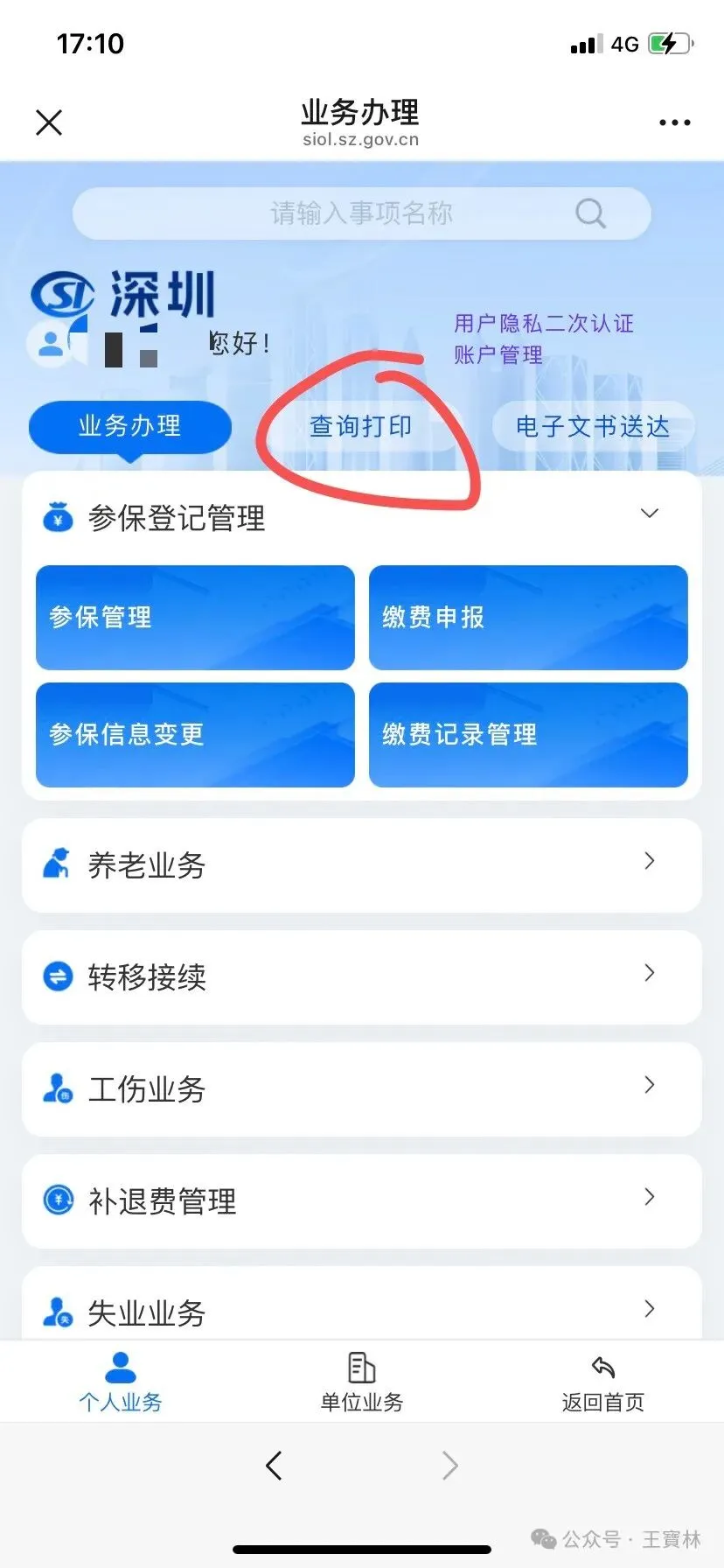The image size is (724, 1568).
Task: Open the 参保信息变更 card
Action: 195,735
